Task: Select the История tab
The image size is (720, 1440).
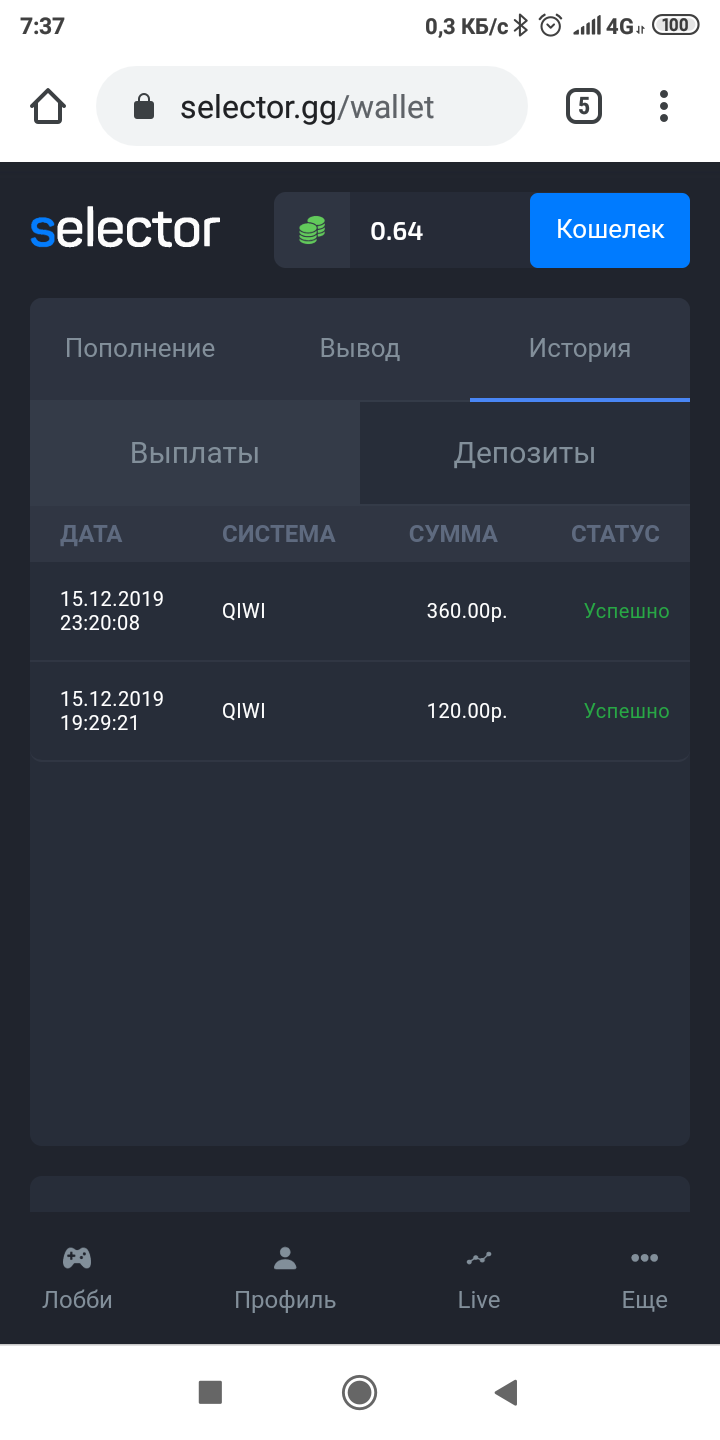Action: point(579,349)
